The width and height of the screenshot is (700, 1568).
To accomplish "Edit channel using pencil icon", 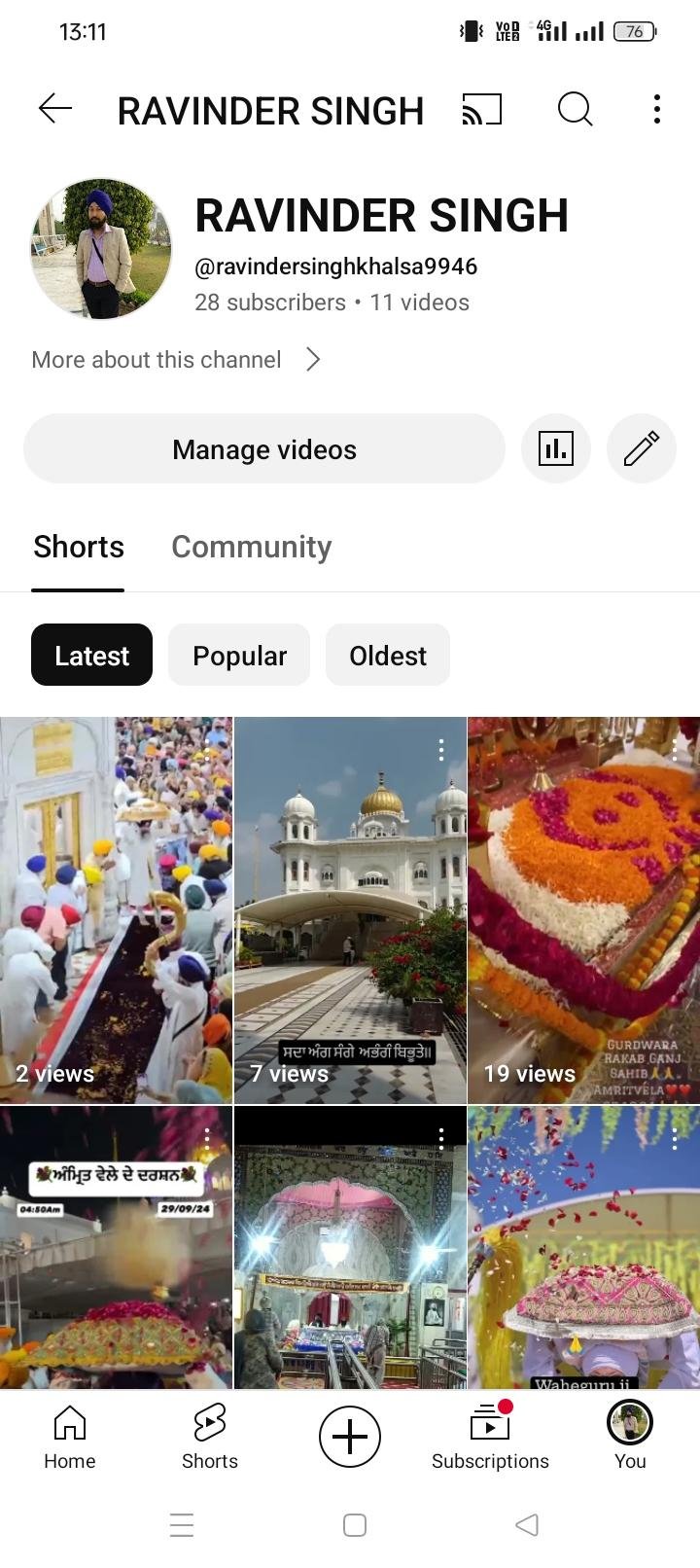I will coord(641,448).
